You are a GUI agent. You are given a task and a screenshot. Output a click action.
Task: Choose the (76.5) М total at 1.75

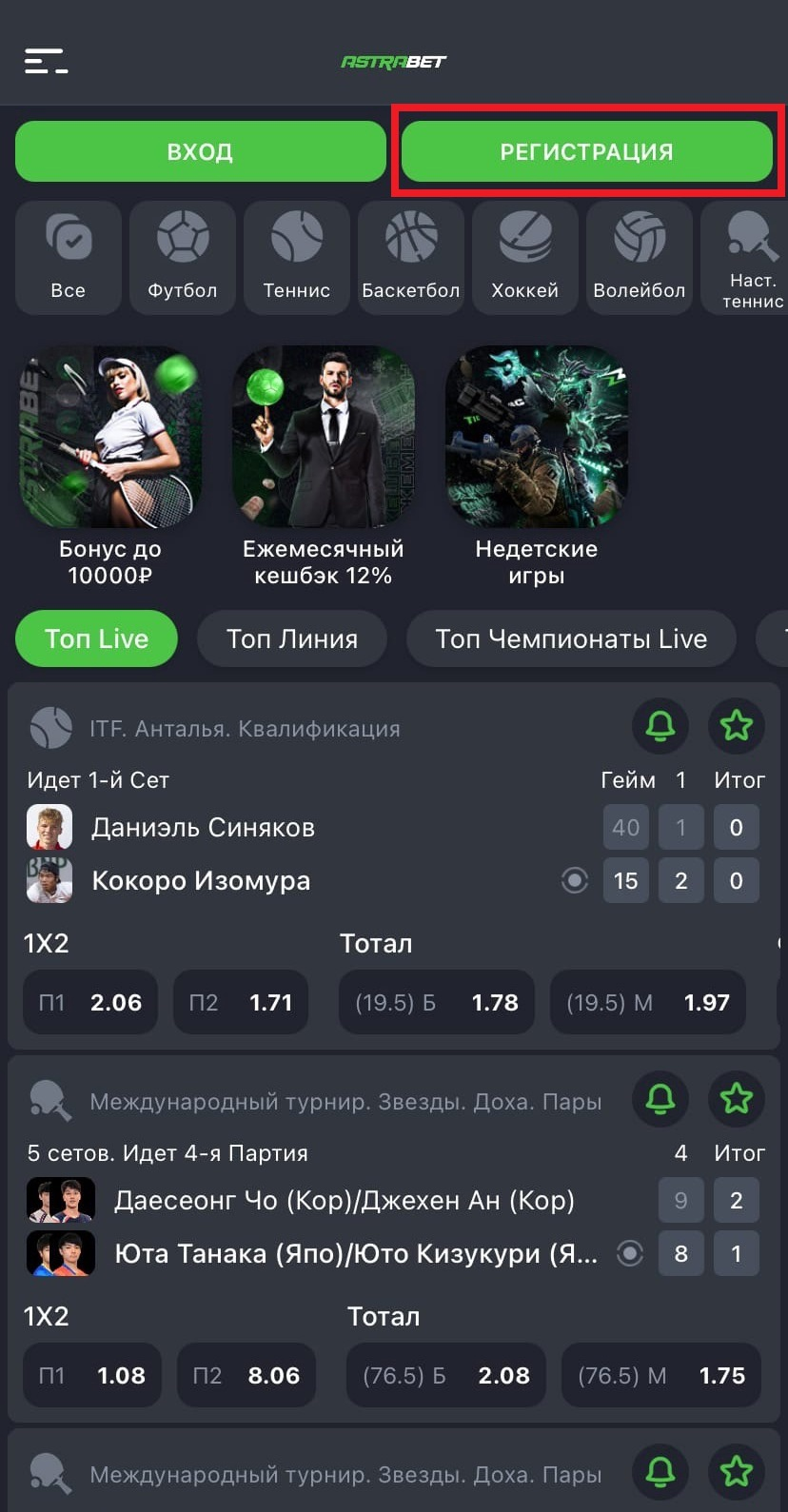point(660,1375)
